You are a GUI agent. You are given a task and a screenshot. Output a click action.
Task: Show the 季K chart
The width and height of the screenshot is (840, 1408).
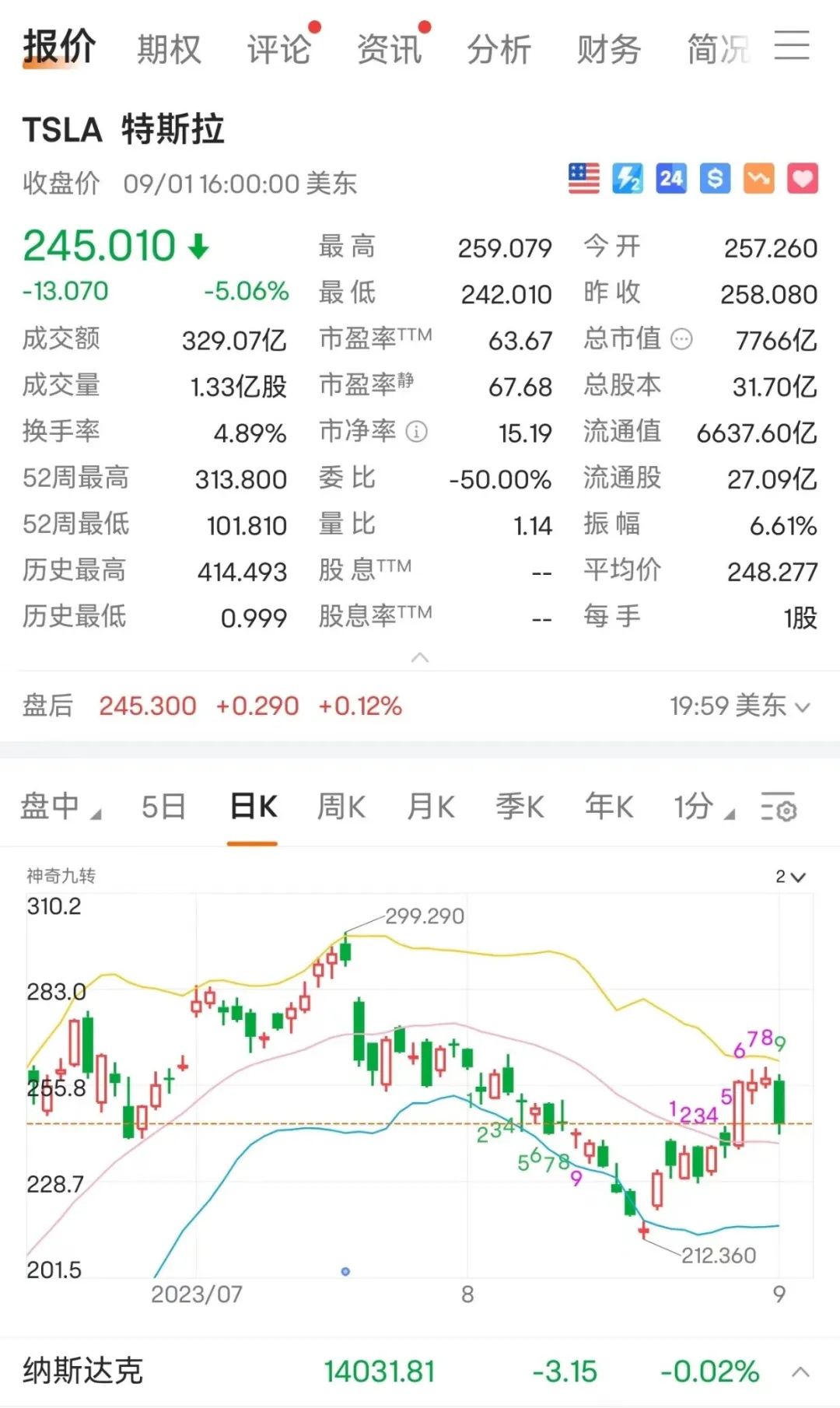pyautogui.click(x=520, y=807)
